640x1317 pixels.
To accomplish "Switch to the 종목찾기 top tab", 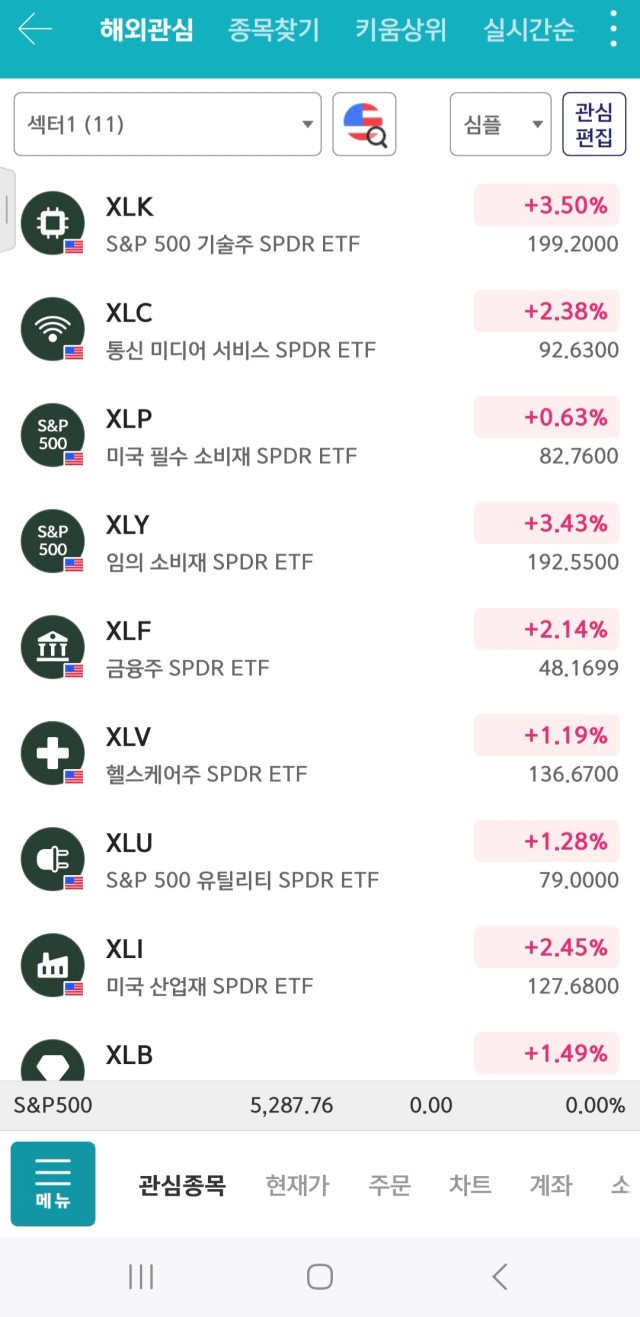I will pos(273,30).
